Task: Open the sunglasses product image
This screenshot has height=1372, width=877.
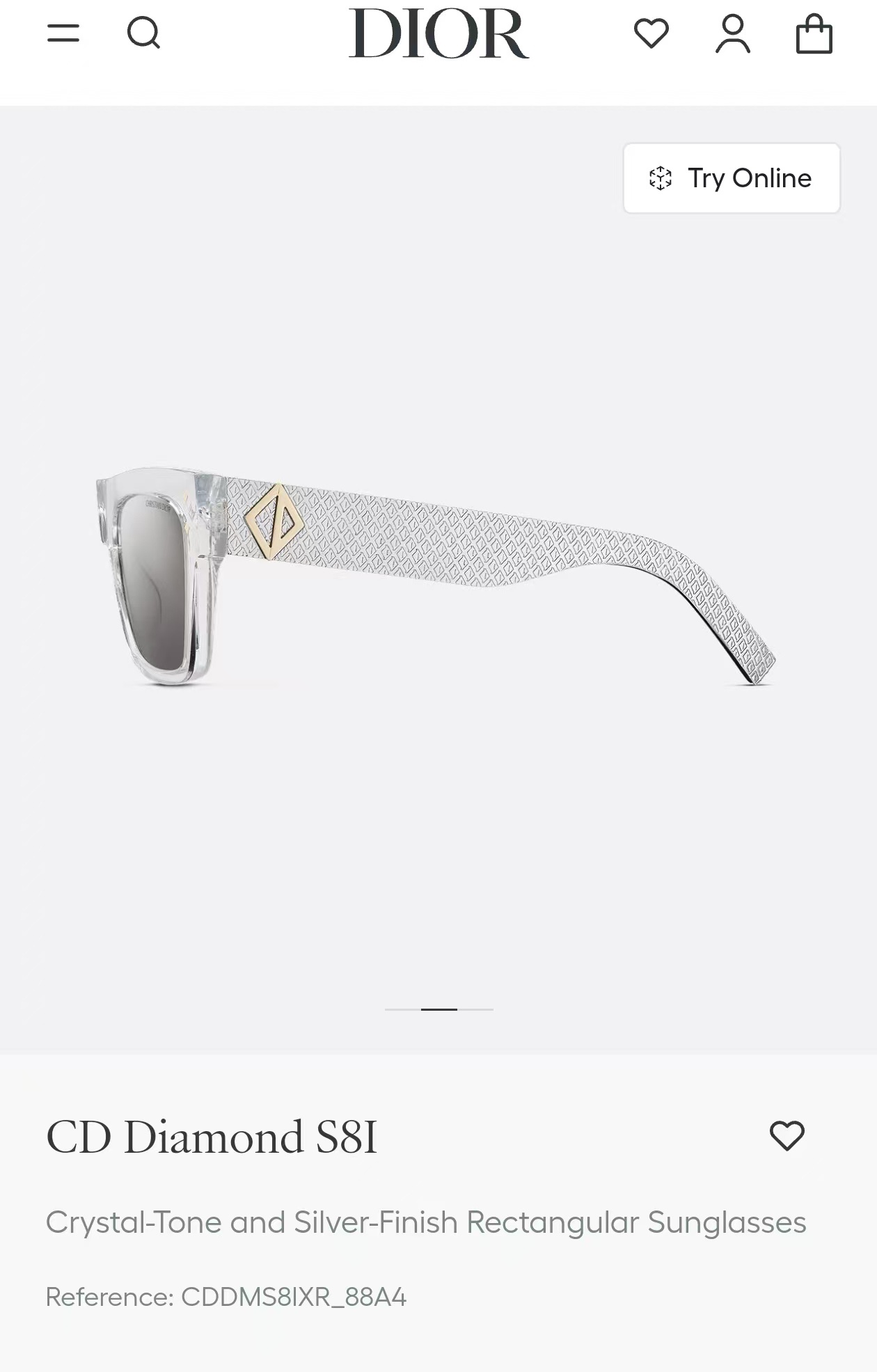Action: [x=436, y=578]
